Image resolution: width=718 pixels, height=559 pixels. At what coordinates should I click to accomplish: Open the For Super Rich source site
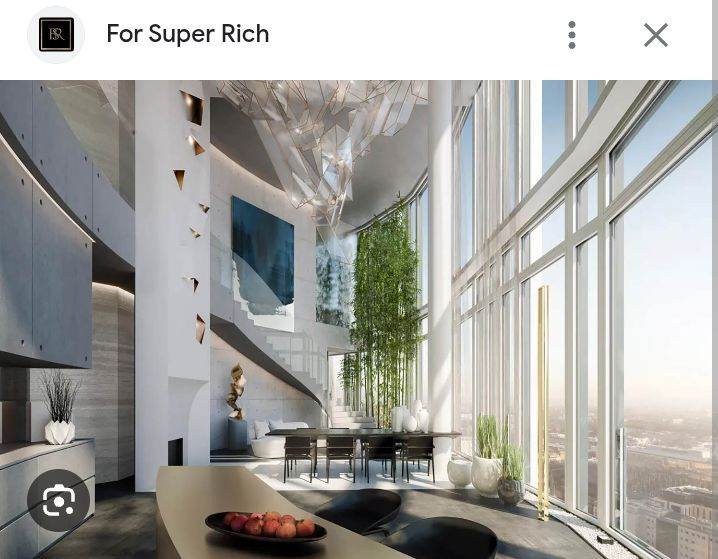coord(187,34)
